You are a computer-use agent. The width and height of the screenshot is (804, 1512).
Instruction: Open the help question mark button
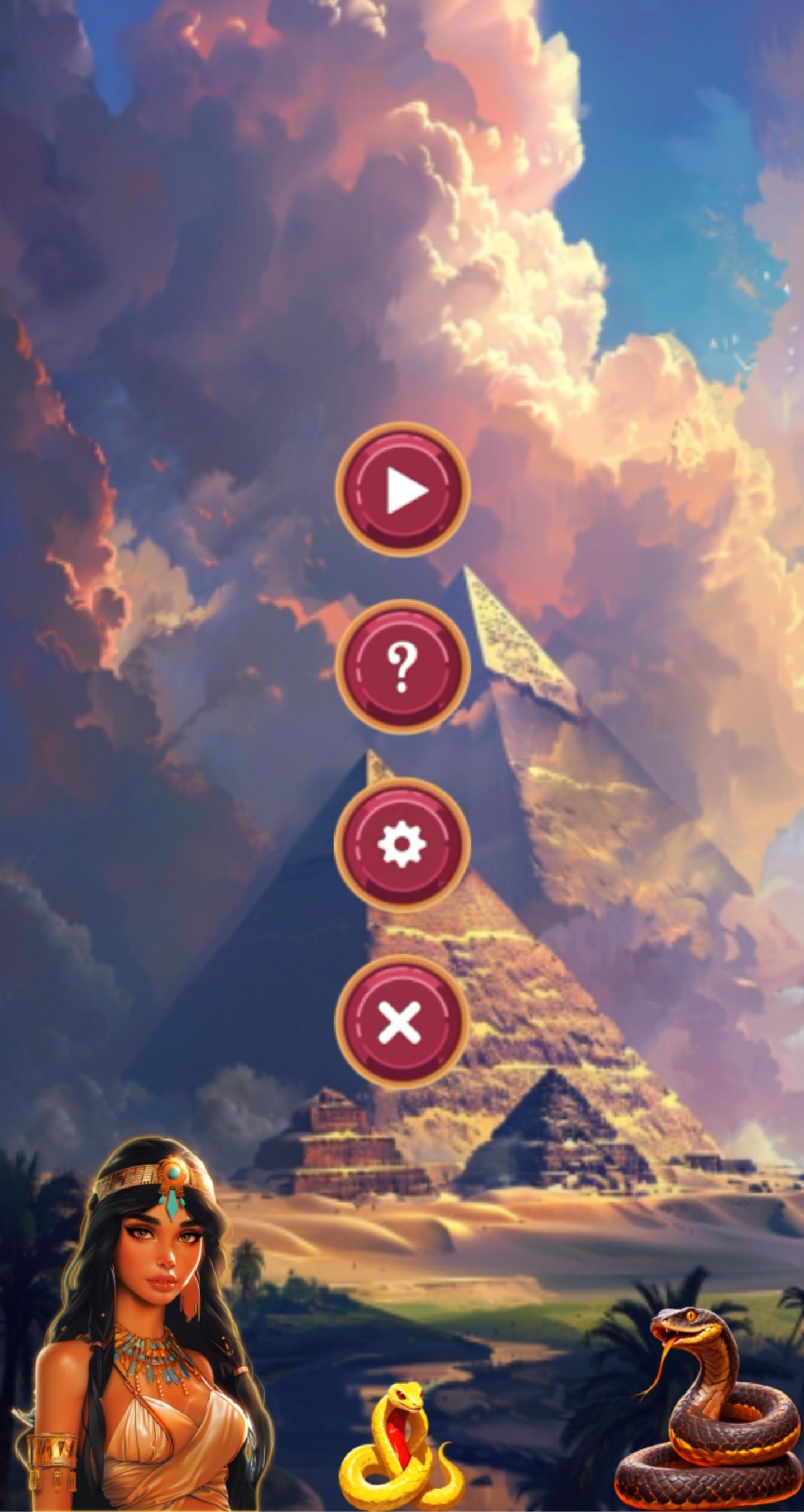pyautogui.click(x=403, y=667)
